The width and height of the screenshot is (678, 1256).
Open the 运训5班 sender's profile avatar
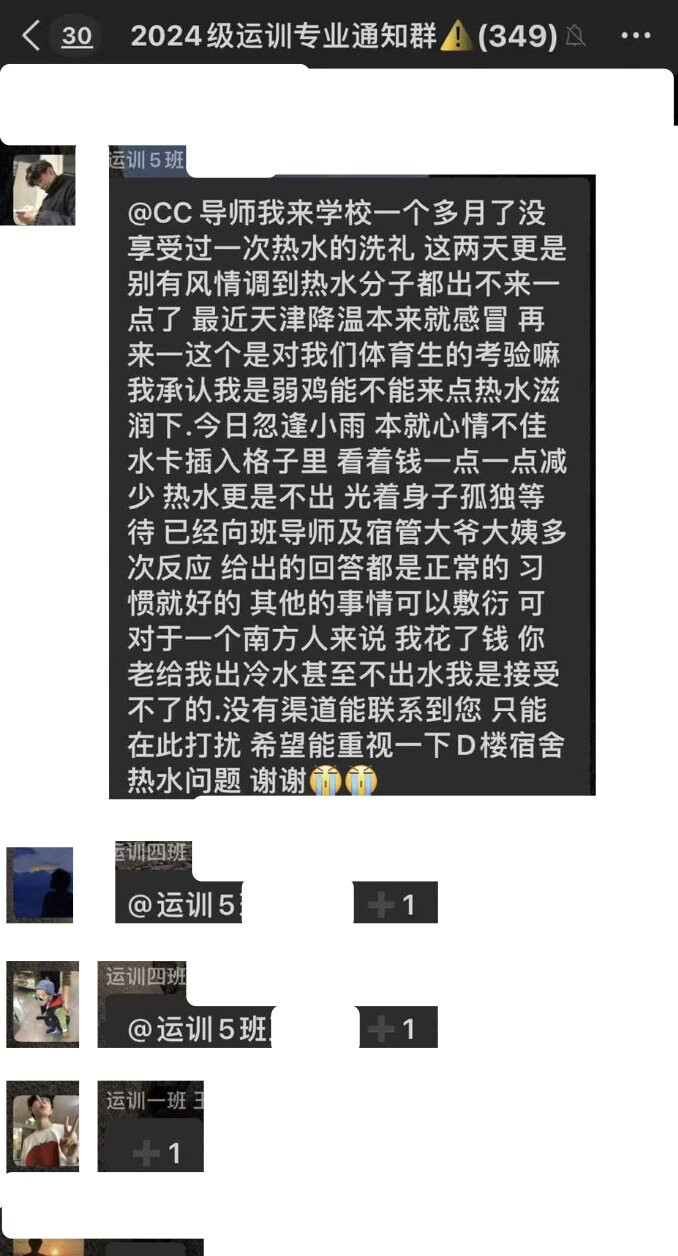click(x=40, y=186)
